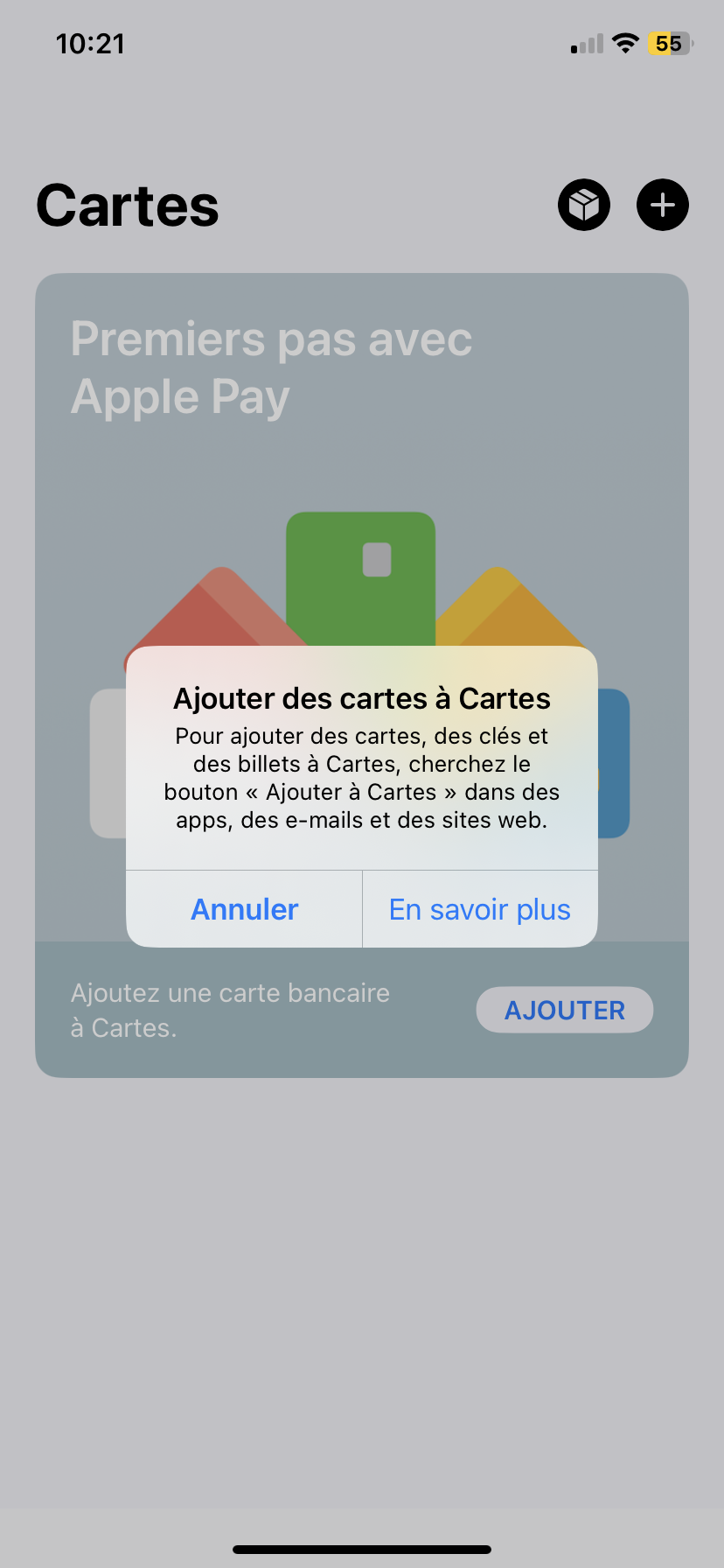Open the orders package icon
This screenshot has width=724, height=1568.
583,205
